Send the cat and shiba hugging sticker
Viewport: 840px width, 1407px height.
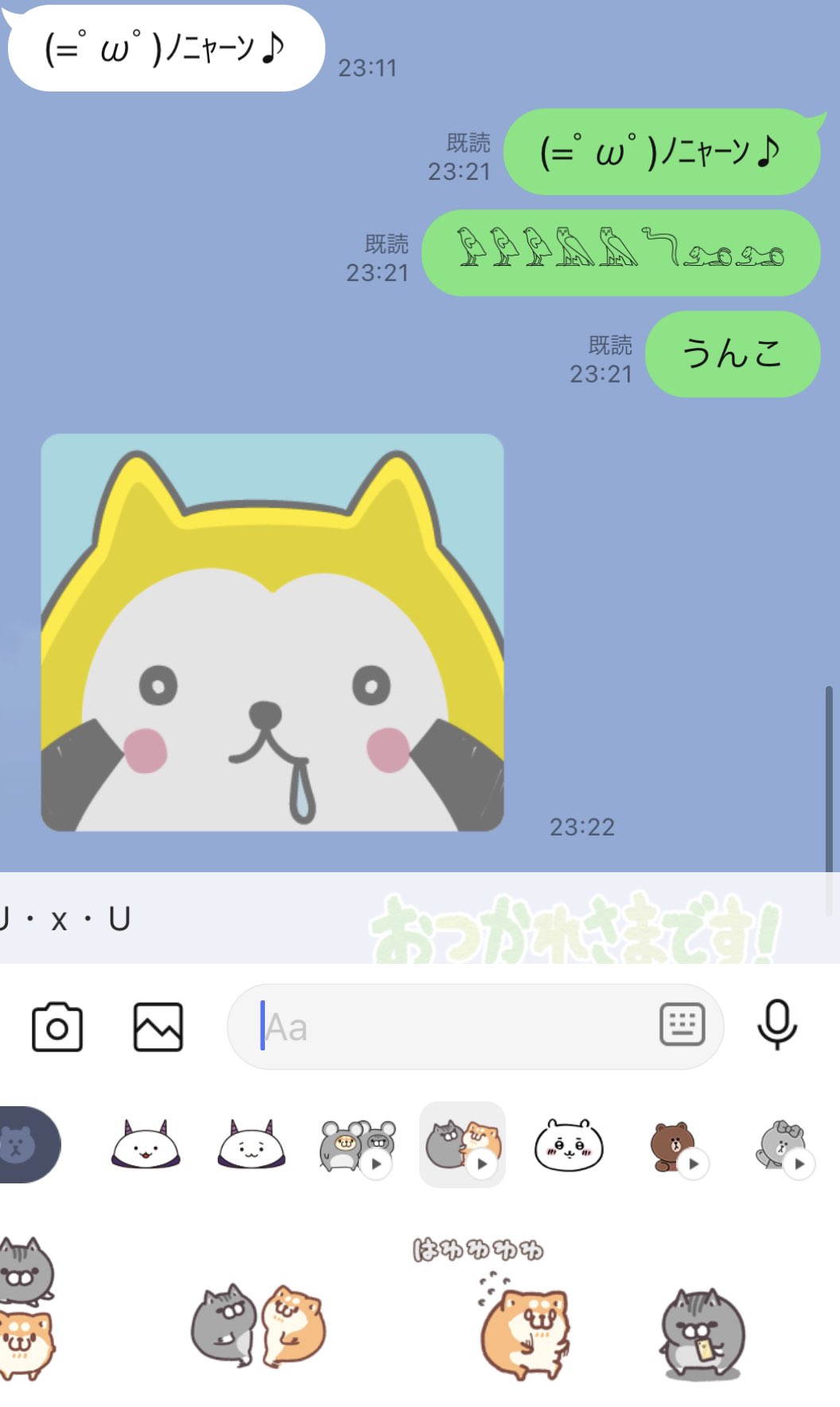[259, 1324]
